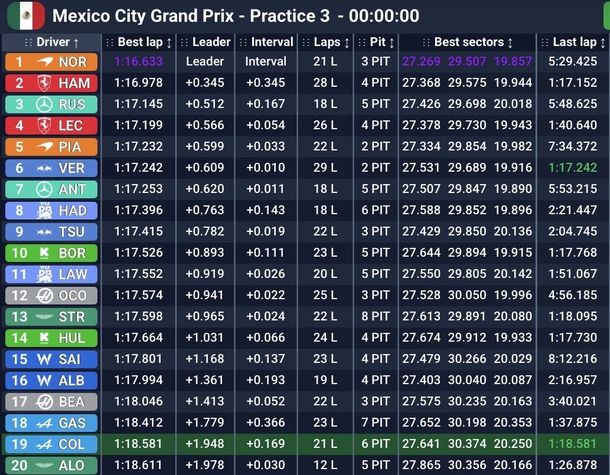
Task: Sort the table by Driver column
Action: (53, 42)
